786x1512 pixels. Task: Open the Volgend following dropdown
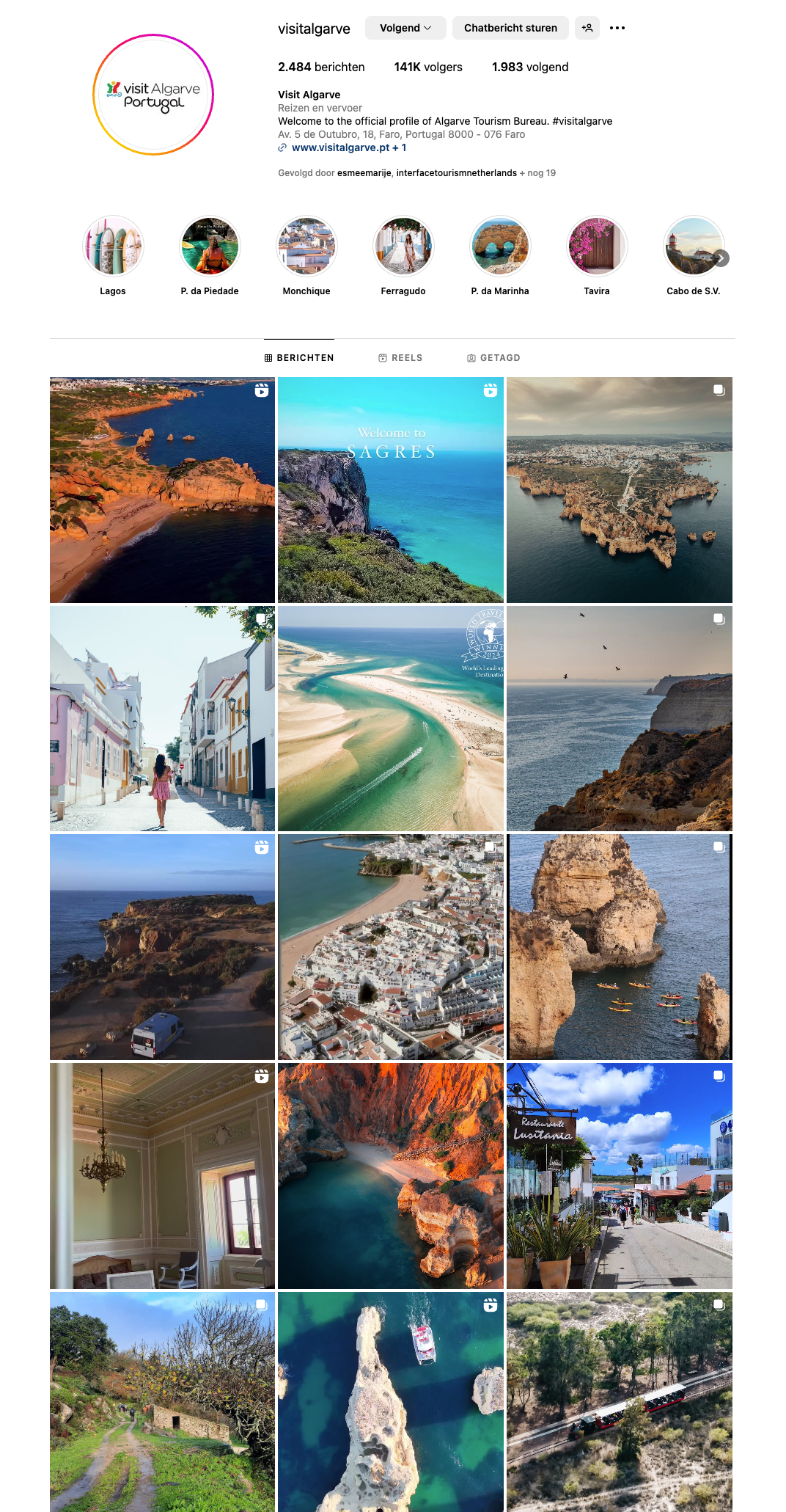tap(405, 28)
